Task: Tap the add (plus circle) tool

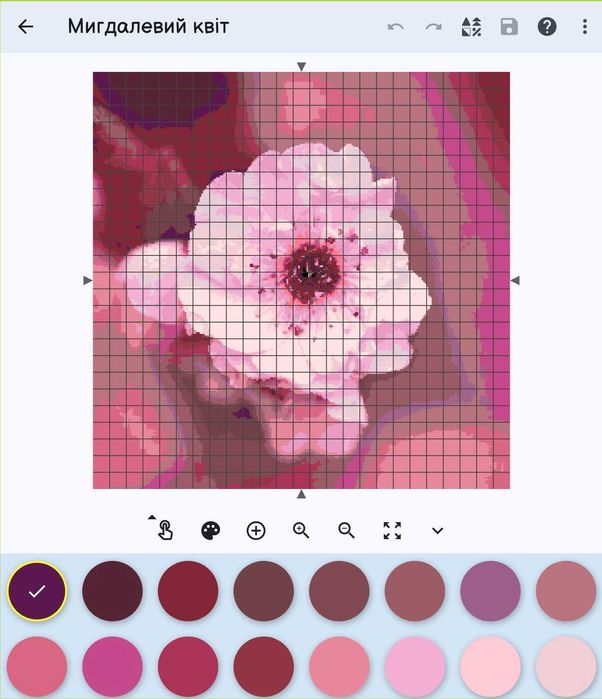Action: coord(256,530)
